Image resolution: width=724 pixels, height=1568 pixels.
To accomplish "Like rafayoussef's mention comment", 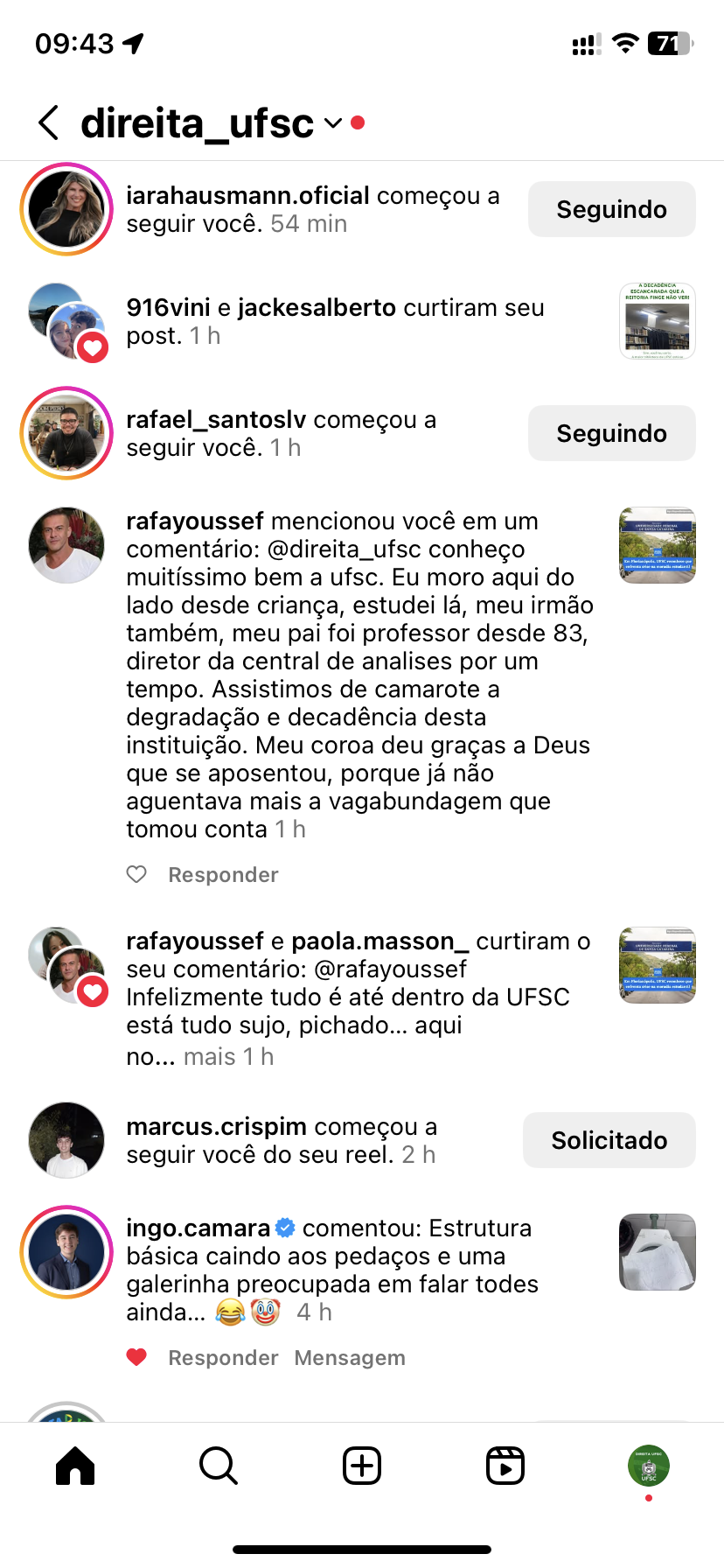I will (x=136, y=874).
